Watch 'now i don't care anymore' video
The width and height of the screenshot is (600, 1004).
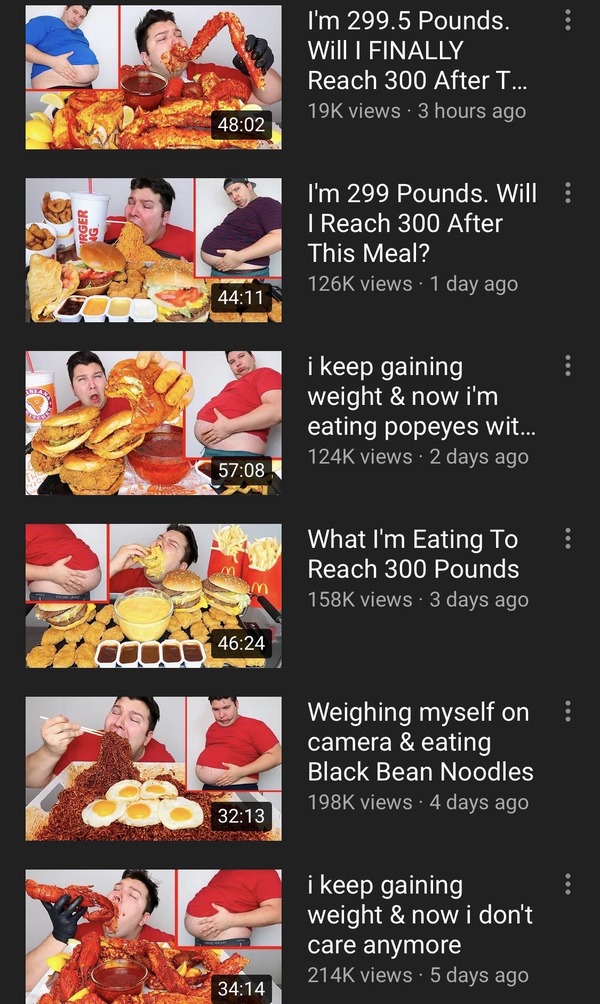tap(153, 936)
